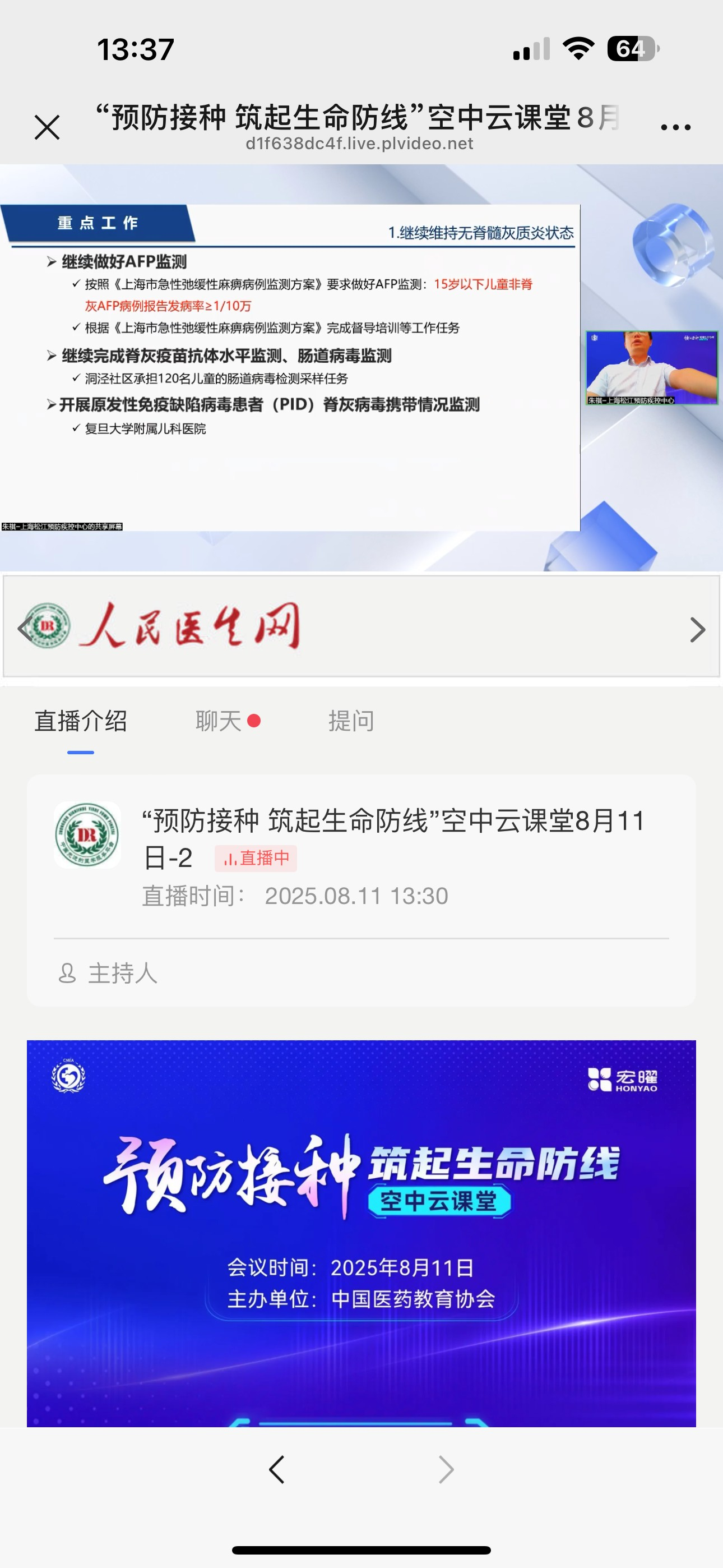Tap the live video player
The width and height of the screenshot is (723, 1568).
[361, 368]
